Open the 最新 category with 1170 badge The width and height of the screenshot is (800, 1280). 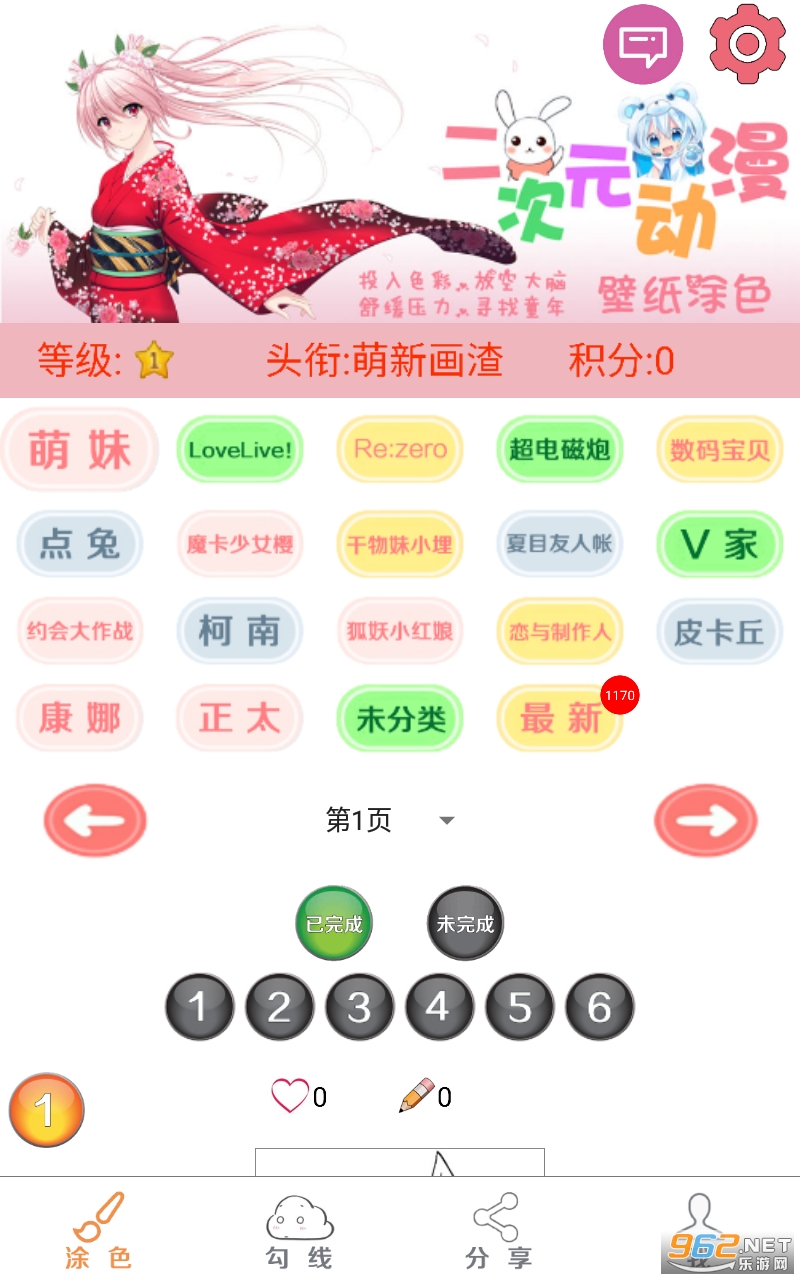point(560,718)
